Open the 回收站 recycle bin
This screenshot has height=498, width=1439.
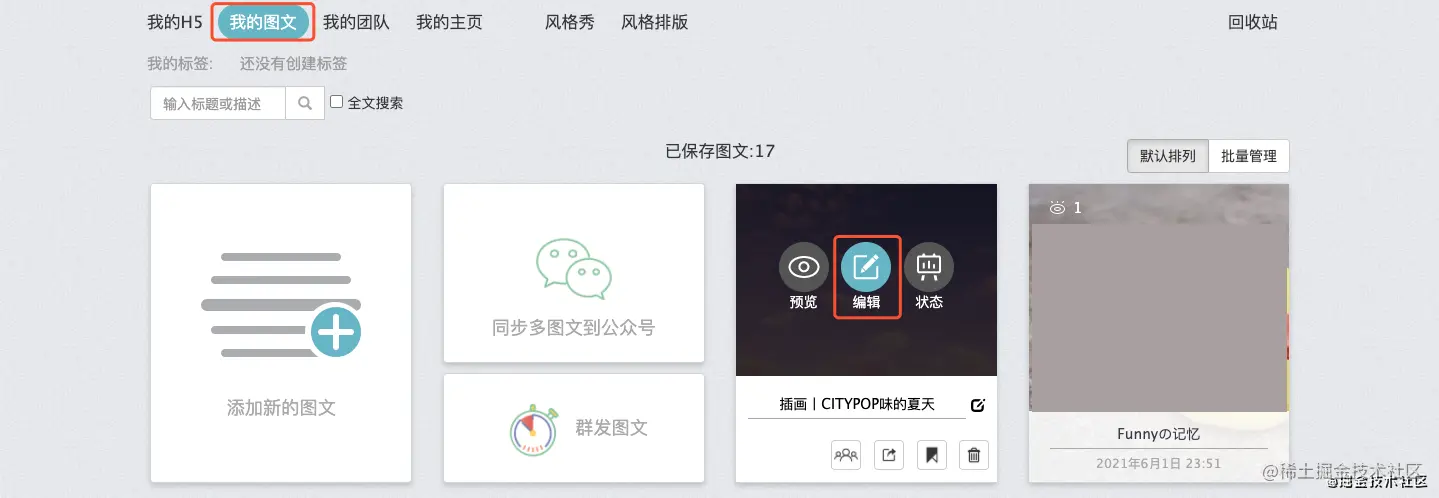coord(1252,22)
